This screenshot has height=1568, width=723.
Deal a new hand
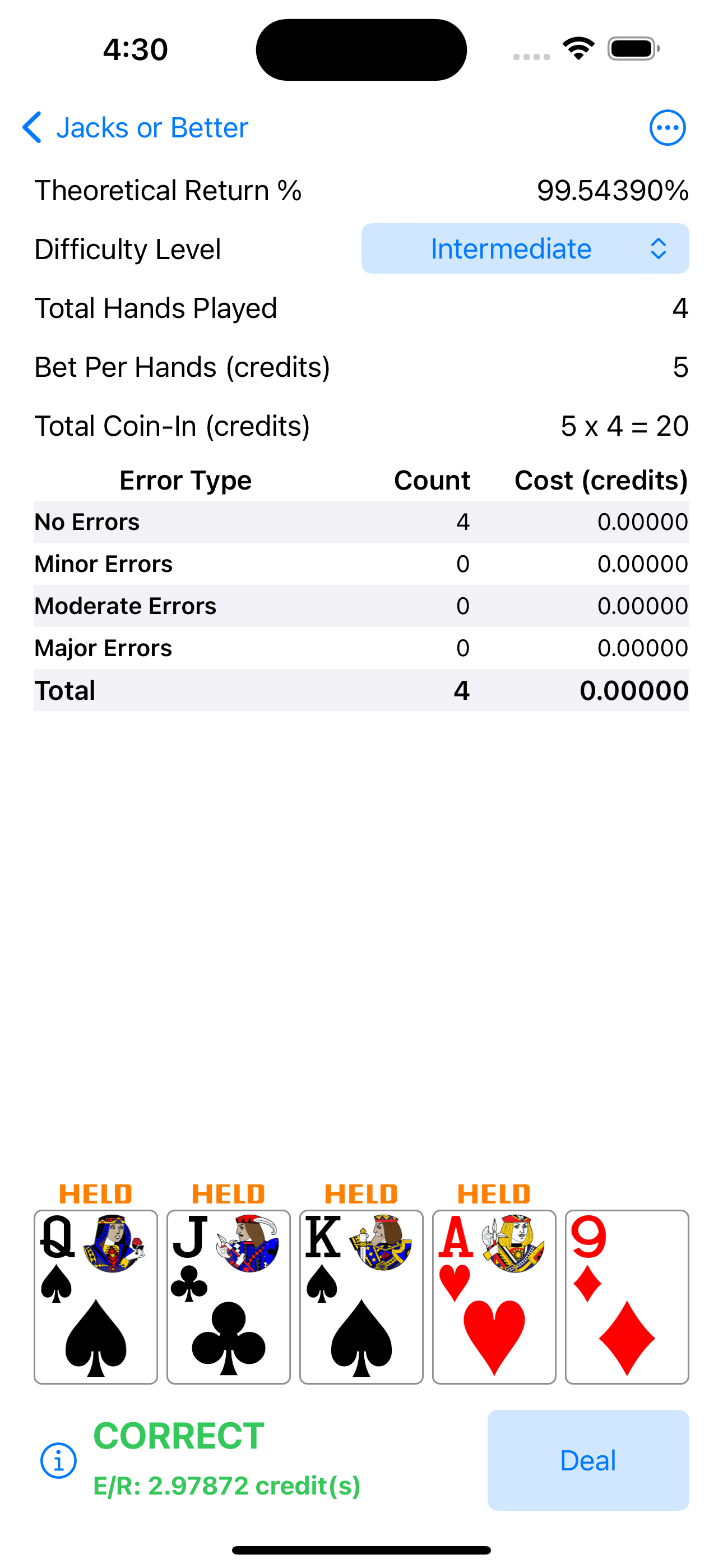(x=587, y=1460)
